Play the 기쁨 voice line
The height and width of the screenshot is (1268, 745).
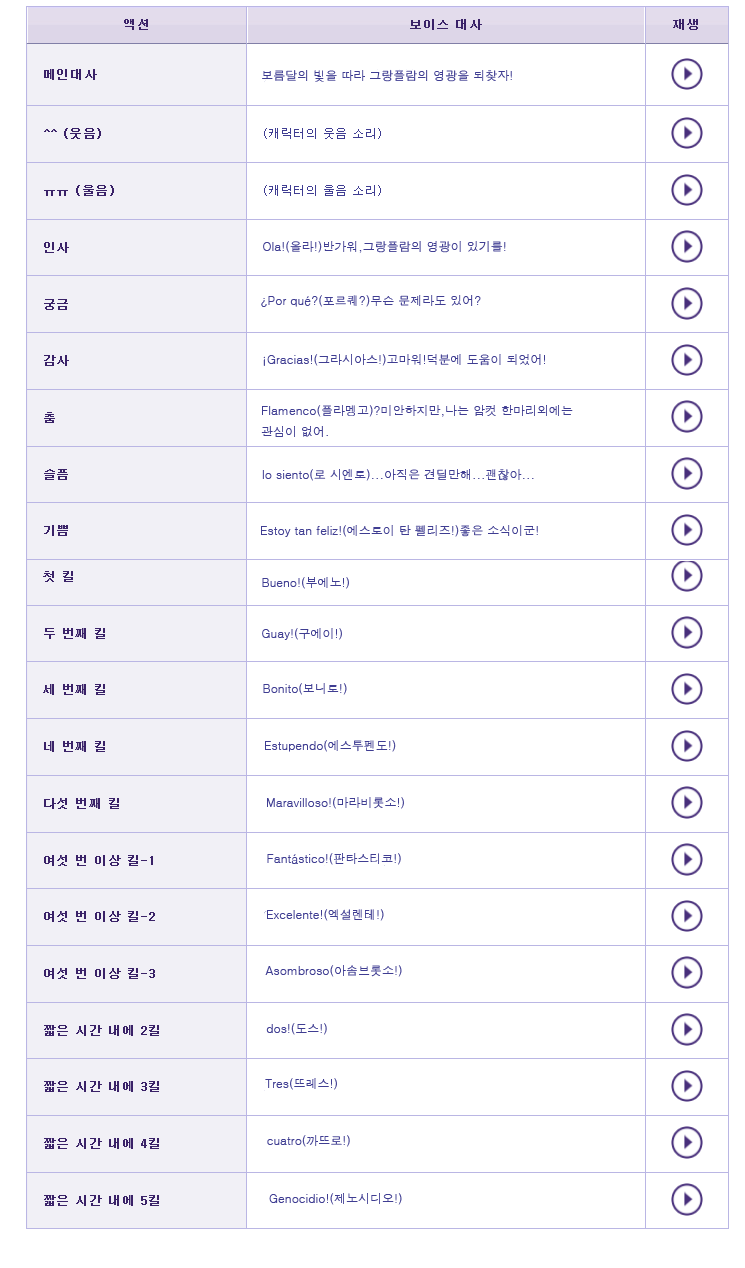[x=686, y=530]
